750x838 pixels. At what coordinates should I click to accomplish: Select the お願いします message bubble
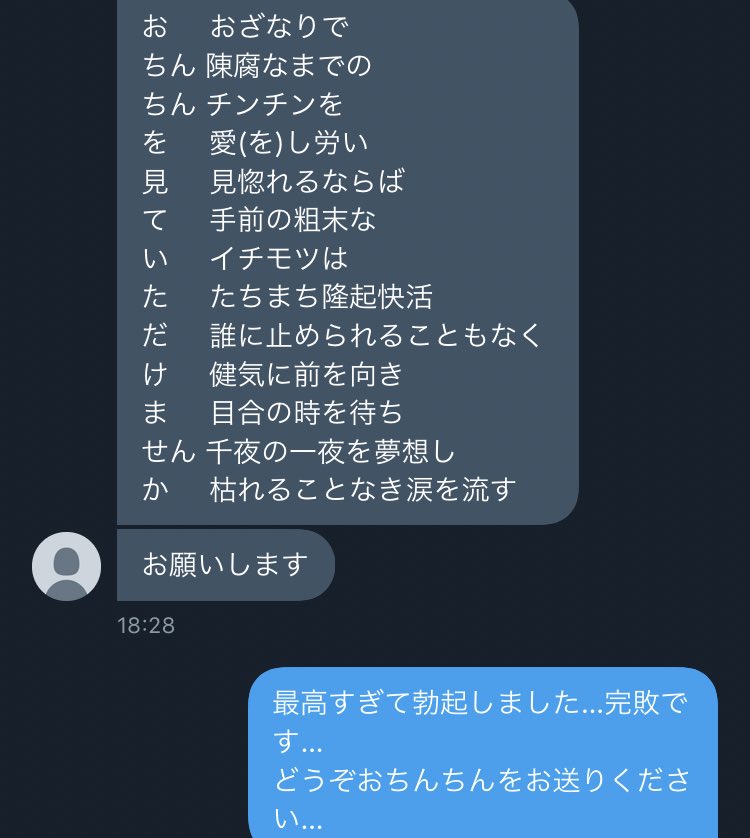pos(225,564)
